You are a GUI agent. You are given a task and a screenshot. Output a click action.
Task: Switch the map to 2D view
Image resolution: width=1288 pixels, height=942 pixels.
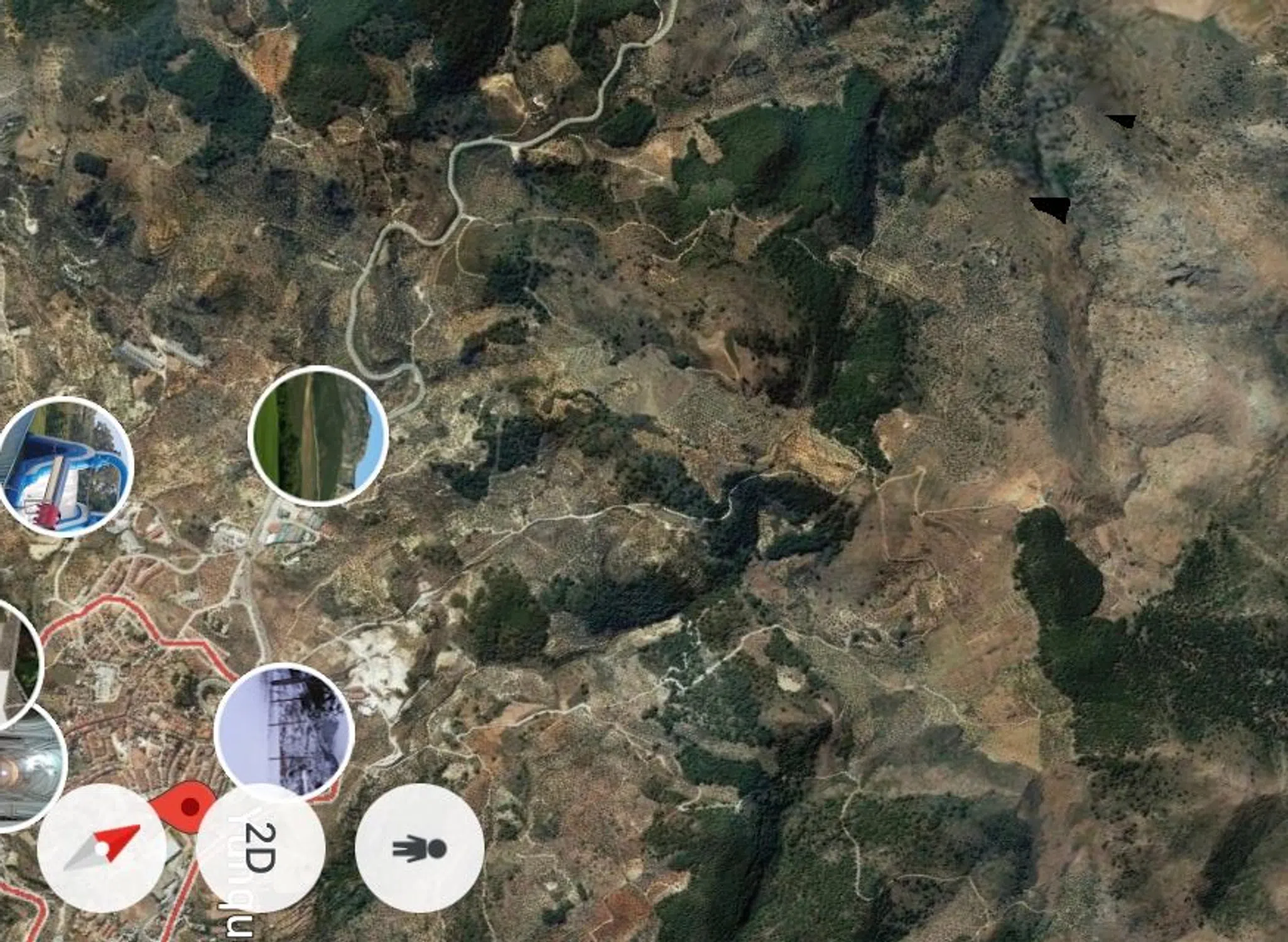click(x=261, y=848)
